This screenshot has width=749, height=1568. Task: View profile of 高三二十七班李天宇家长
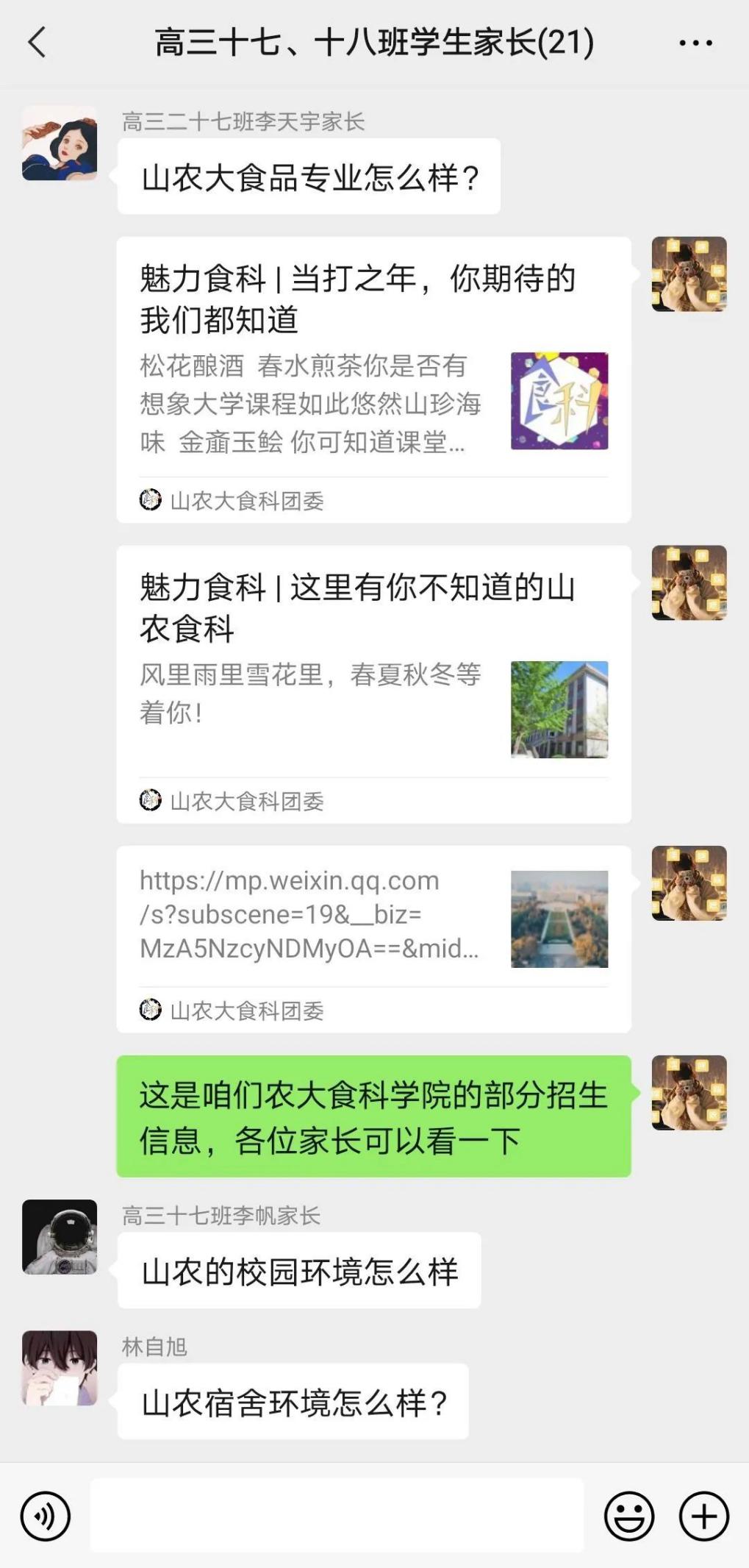(60, 143)
